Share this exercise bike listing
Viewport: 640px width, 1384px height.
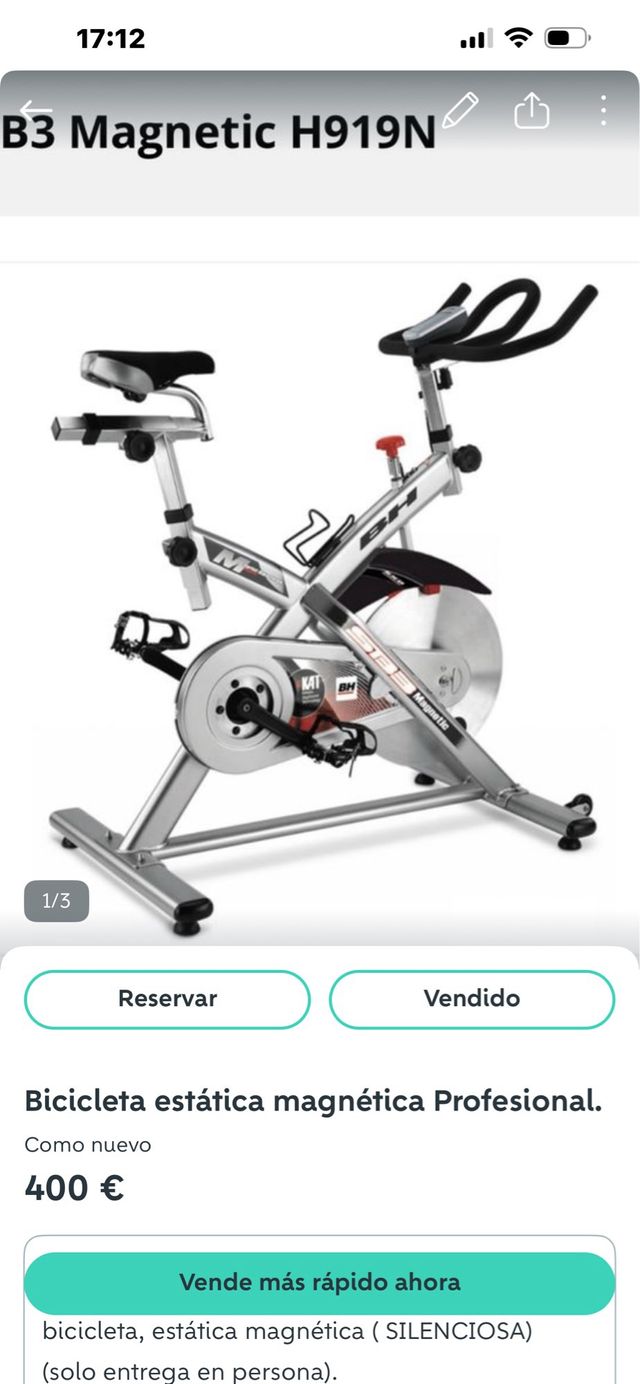click(532, 109)
